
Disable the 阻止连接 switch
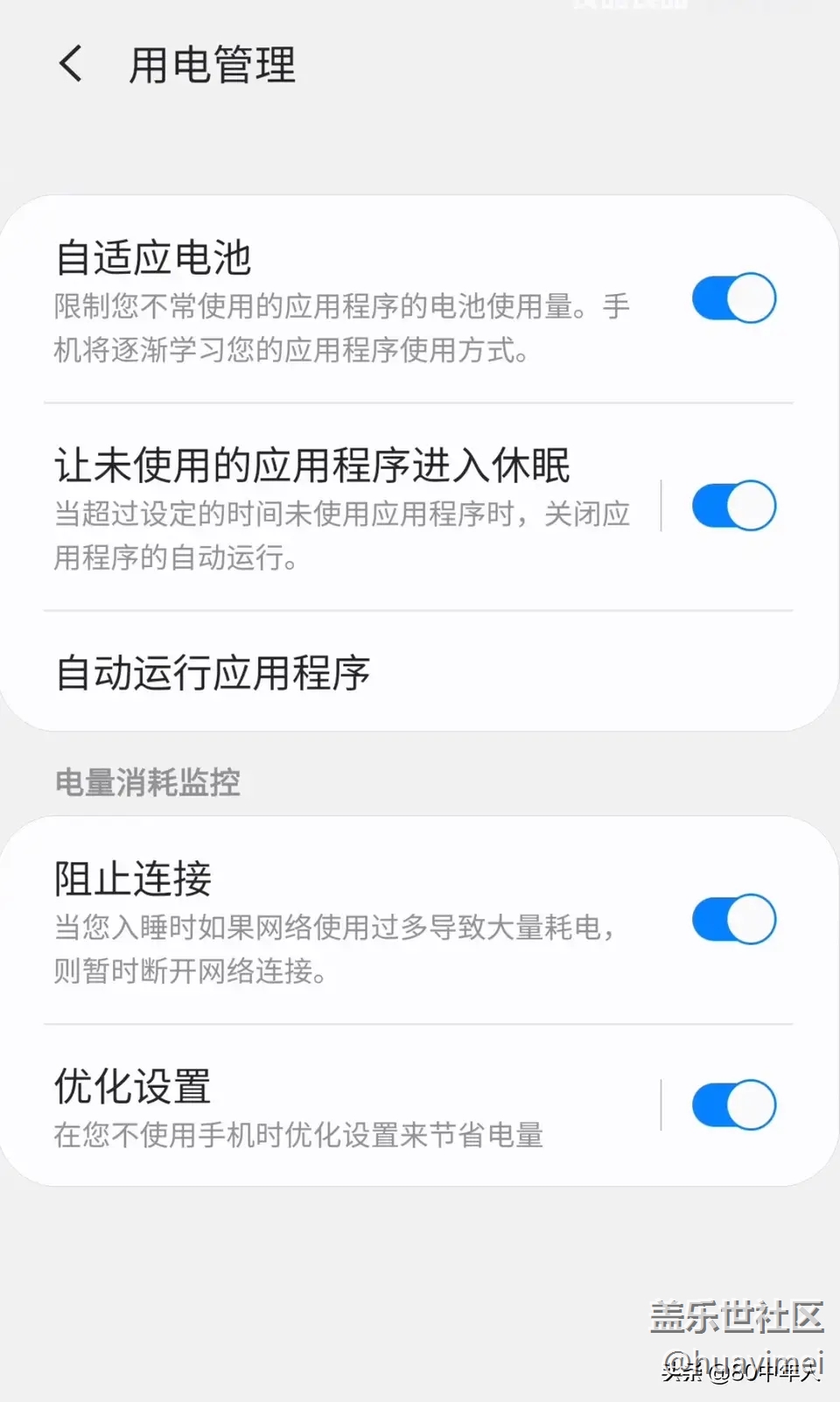pyautogui.click(x=733, y=919)
